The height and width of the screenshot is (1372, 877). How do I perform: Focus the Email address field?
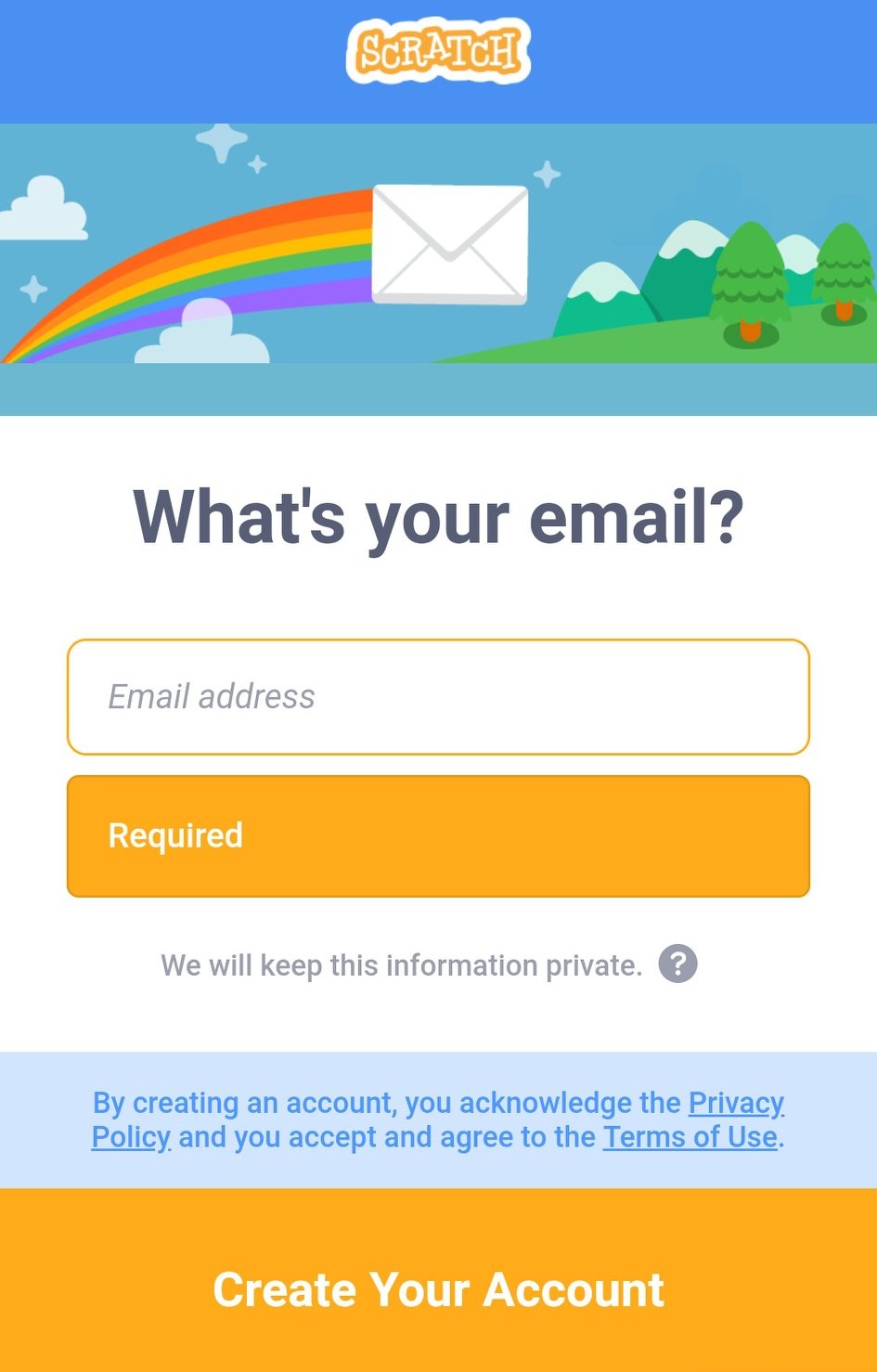click(x=438, y=696)
